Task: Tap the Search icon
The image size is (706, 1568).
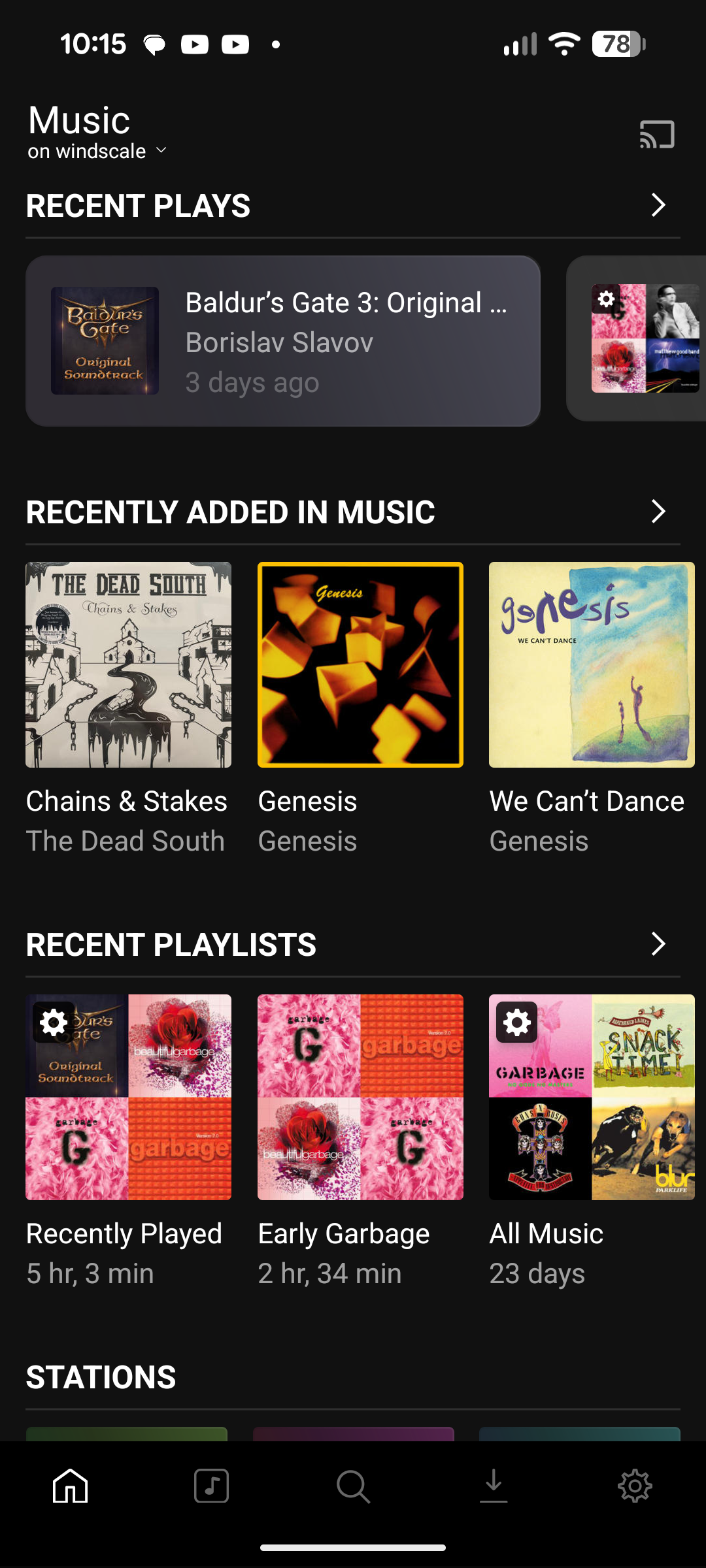Action: tap(353, 1484)
